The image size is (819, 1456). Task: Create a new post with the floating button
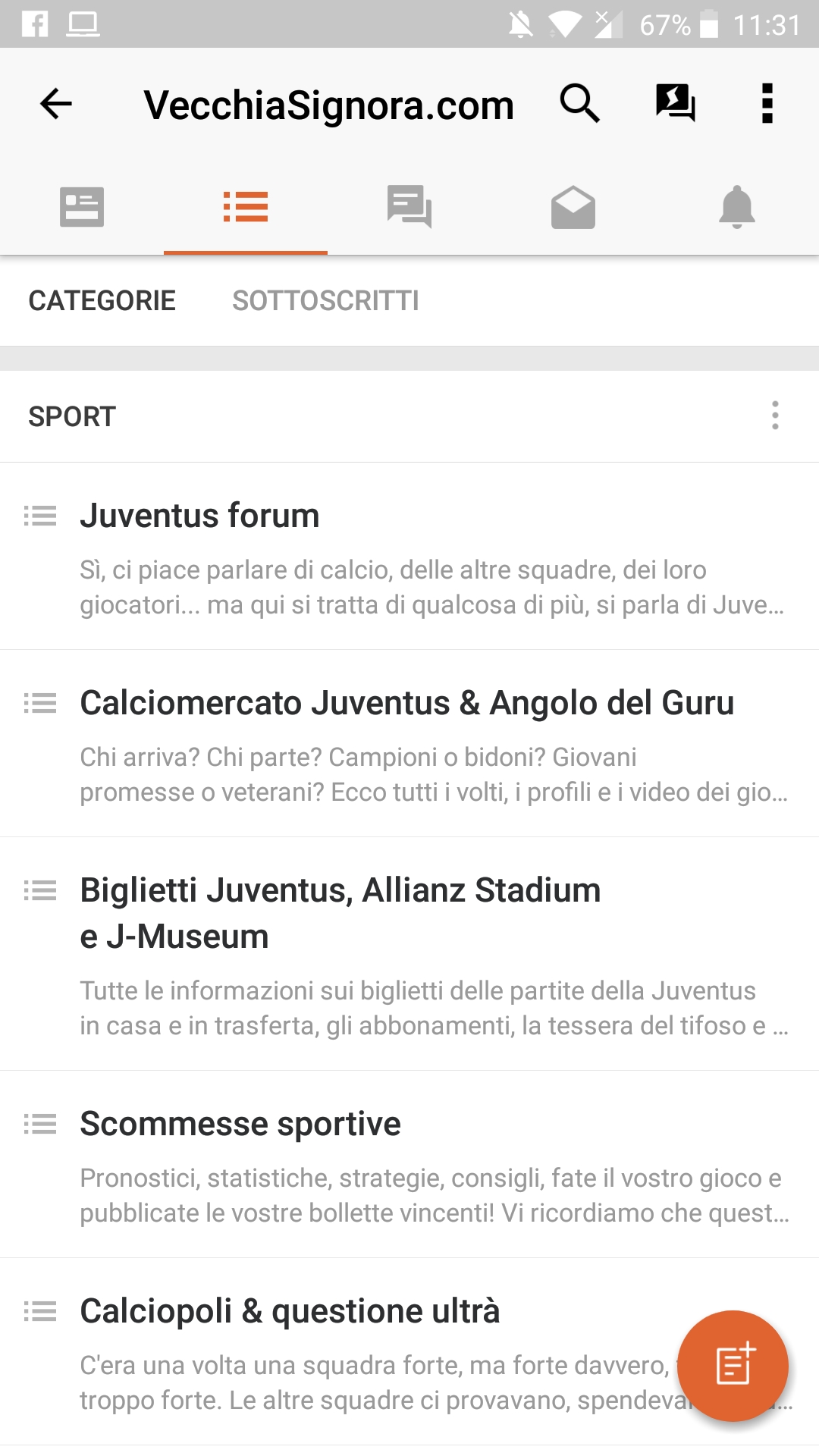(x=733, y=1366)
